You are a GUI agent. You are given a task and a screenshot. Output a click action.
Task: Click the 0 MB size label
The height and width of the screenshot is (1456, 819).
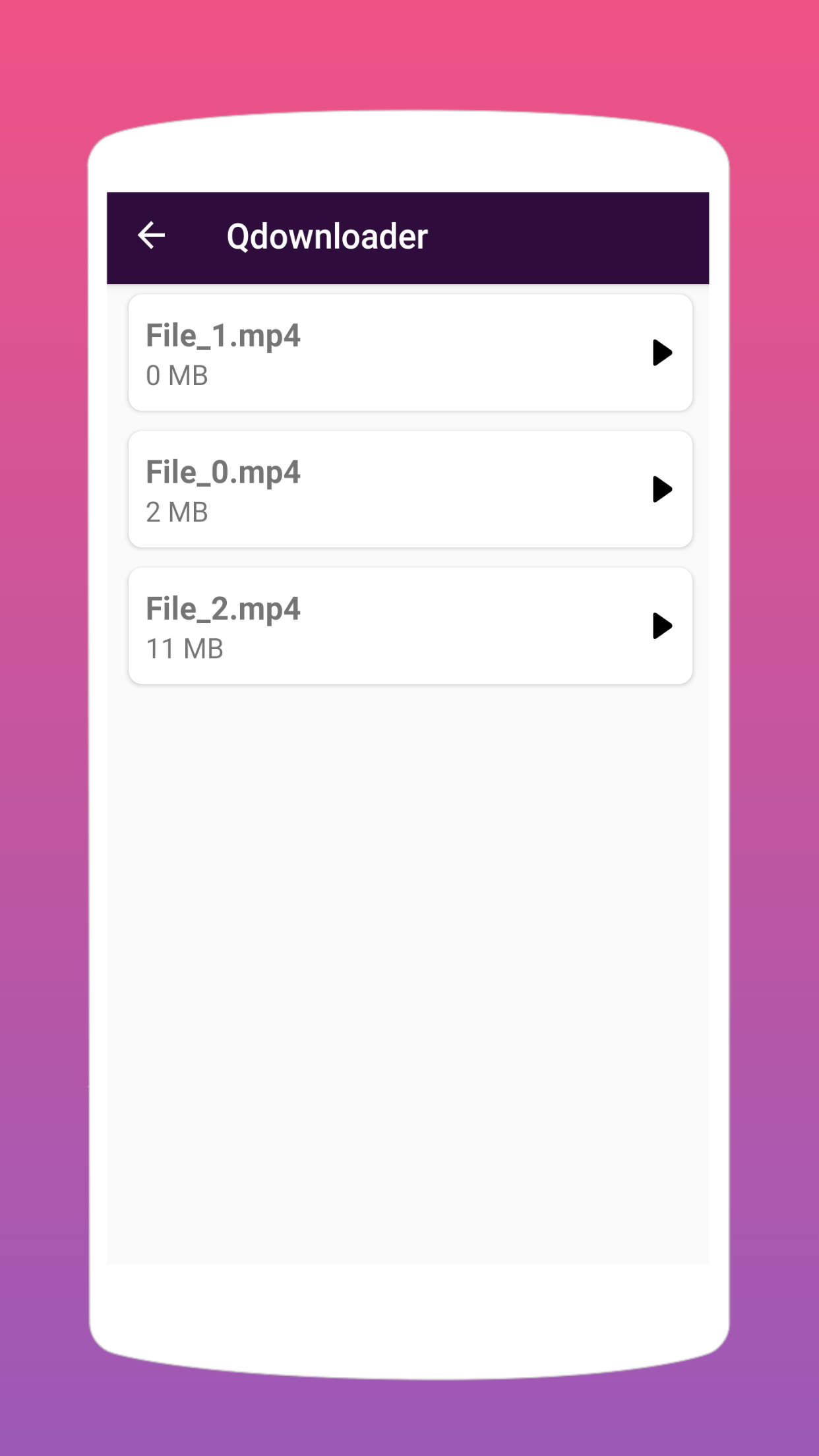click(176, 376)
